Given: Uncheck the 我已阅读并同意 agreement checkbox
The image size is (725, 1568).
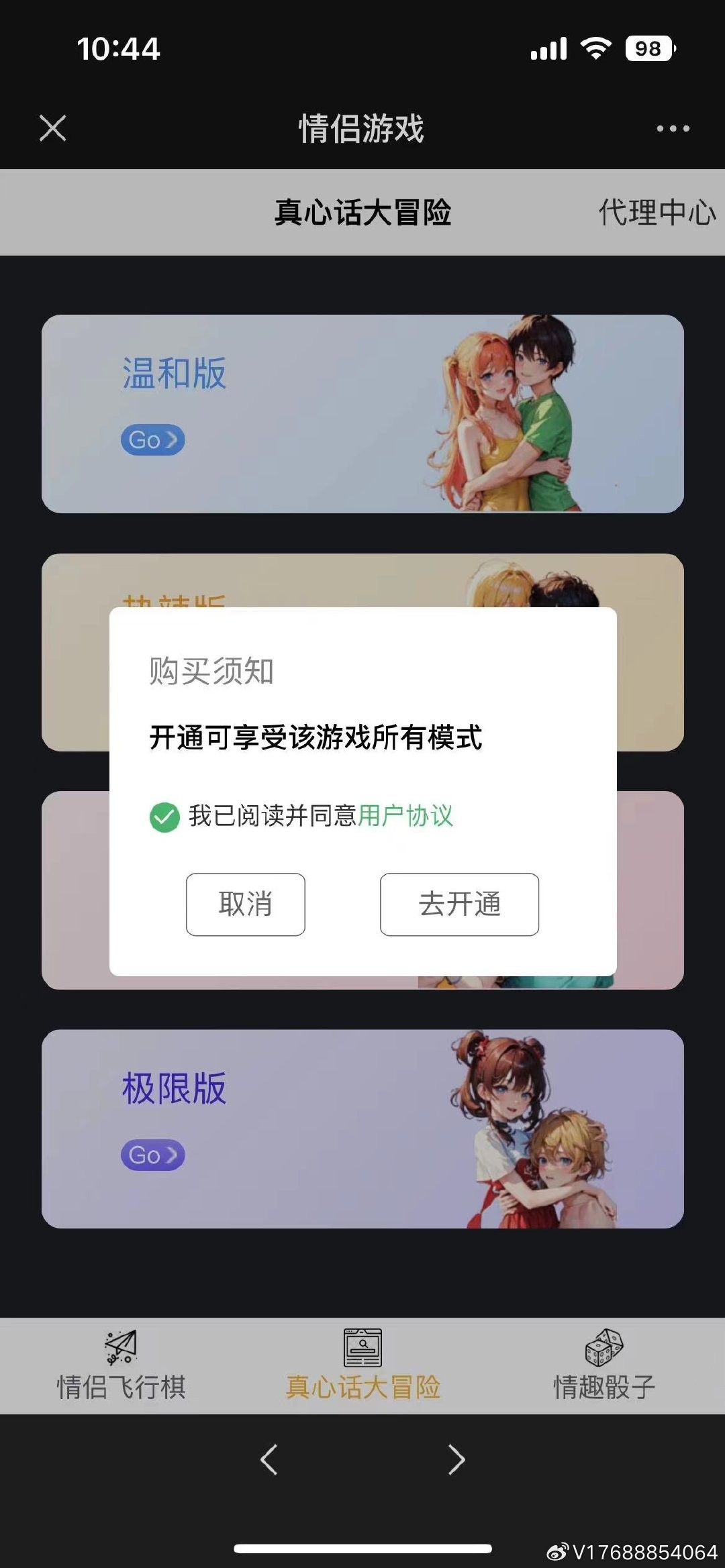Looking at the screenshot, I should pyautogui.click(x=164, y=817).
